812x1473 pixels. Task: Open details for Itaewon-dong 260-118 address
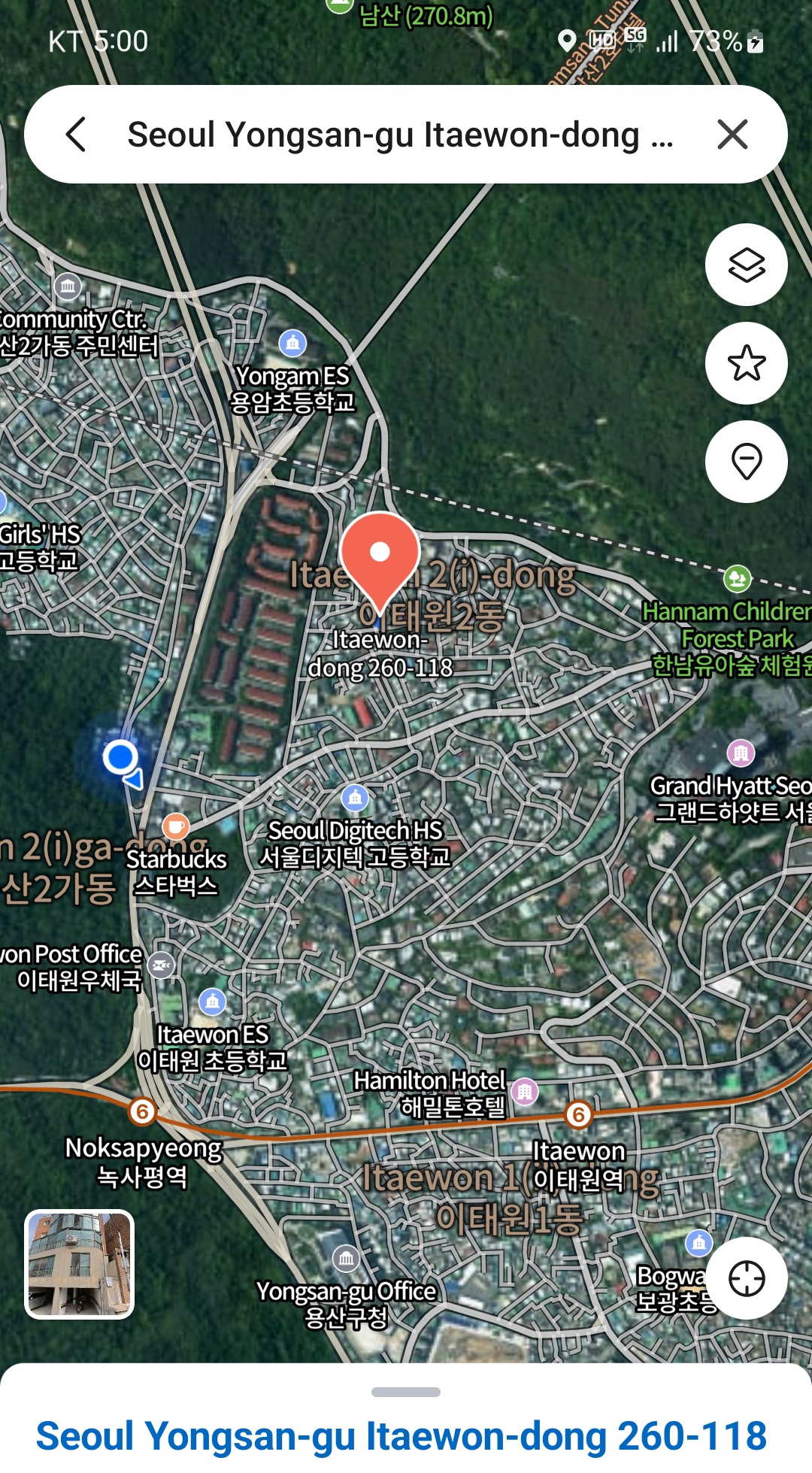click(401, 1435)
